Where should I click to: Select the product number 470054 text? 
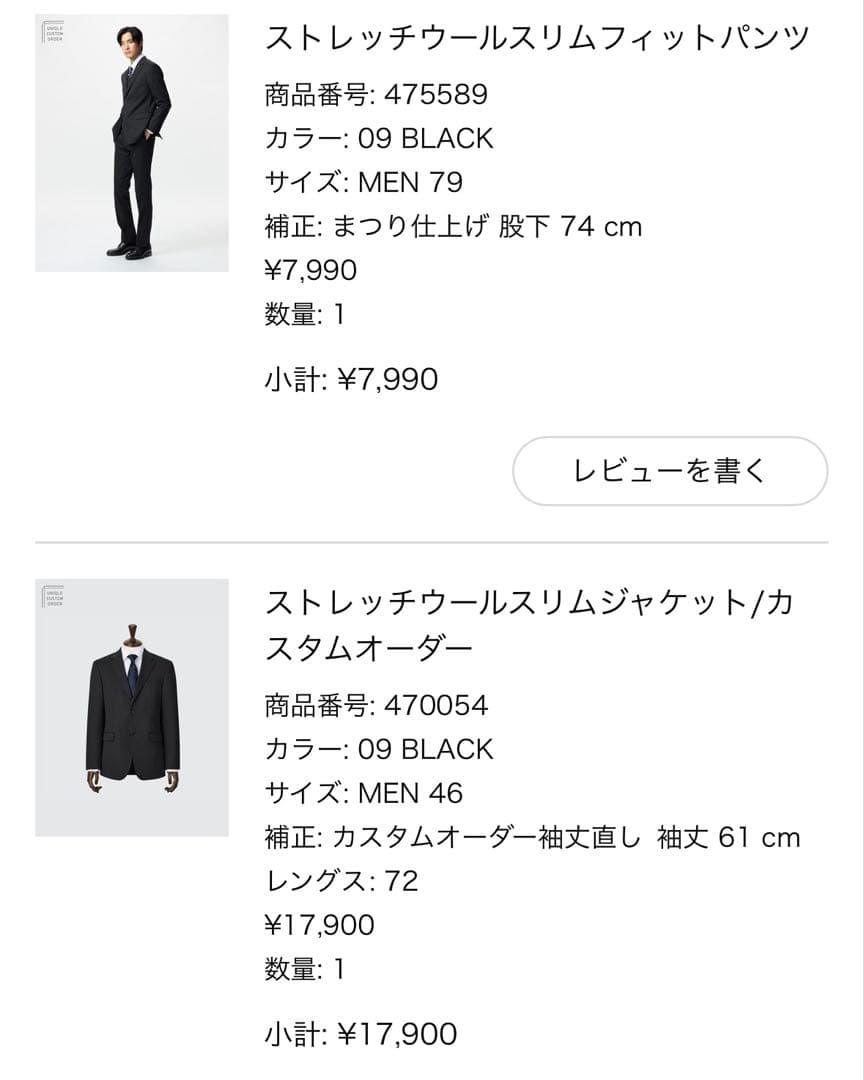click(378, 705)
